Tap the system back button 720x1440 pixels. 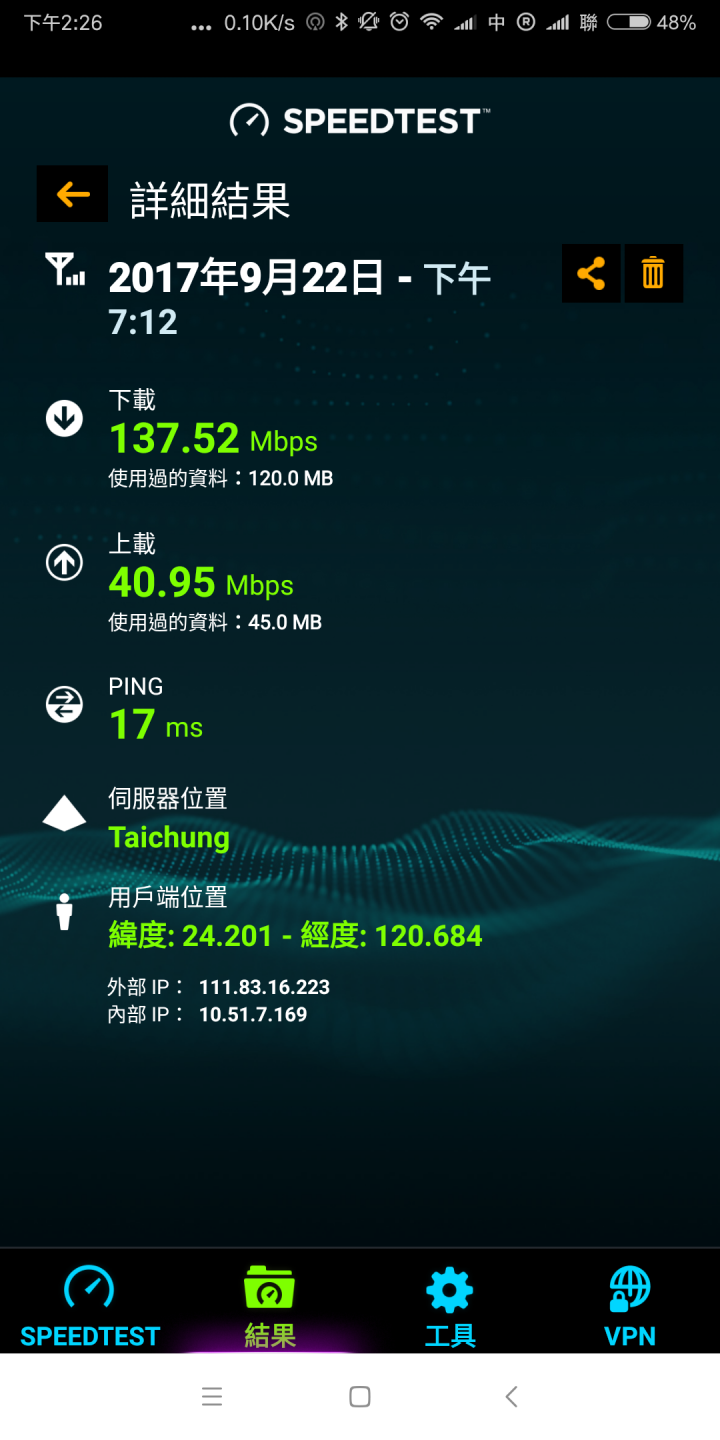click(x=511, y=1397)
